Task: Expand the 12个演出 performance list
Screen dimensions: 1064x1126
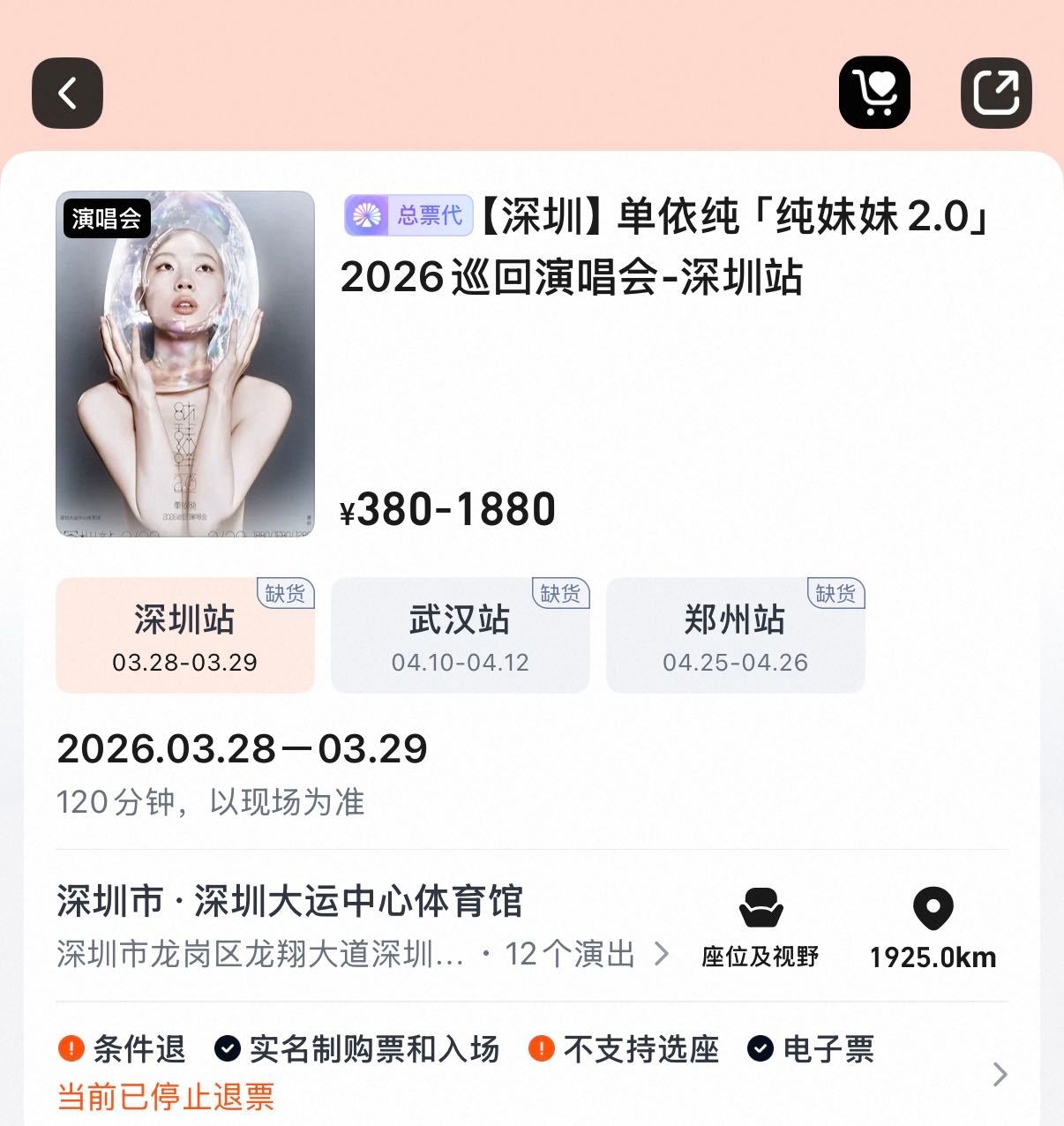Action: [x=568, y=954]
